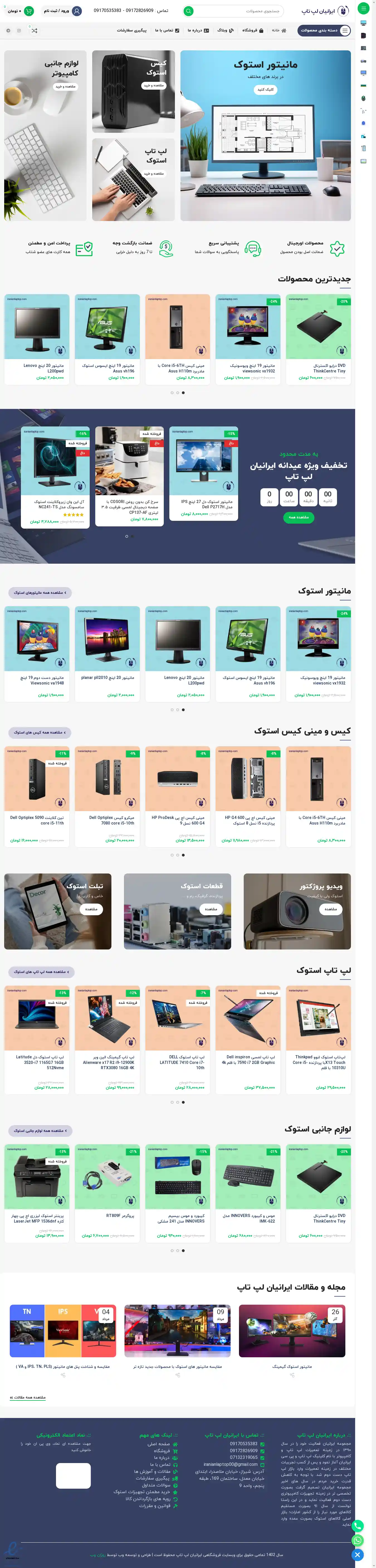Tap the product search box
The width and height of the screenshot is (376, 1568).
click(x=241, y=11)
